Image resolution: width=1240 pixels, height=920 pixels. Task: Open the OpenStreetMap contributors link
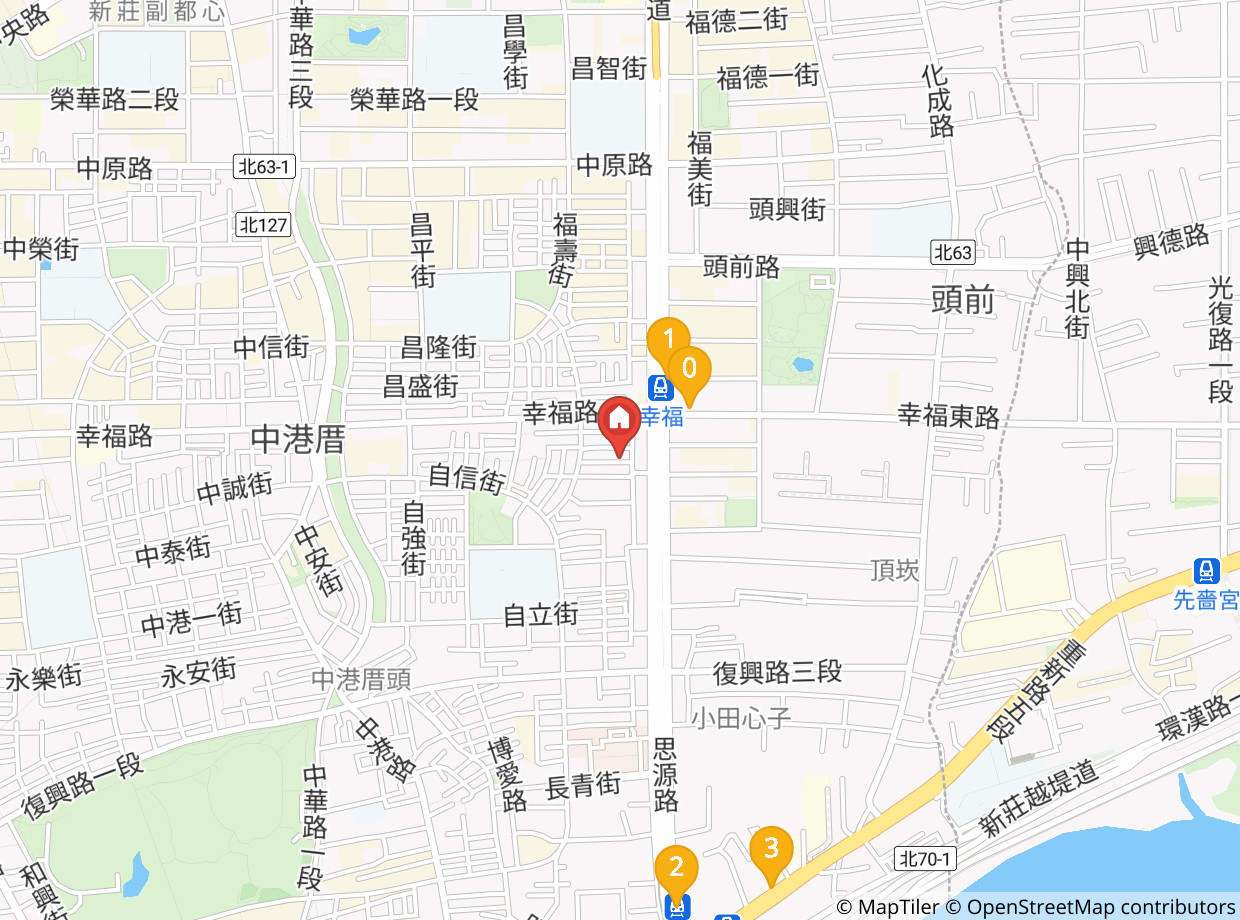[x=1091, y=907]
